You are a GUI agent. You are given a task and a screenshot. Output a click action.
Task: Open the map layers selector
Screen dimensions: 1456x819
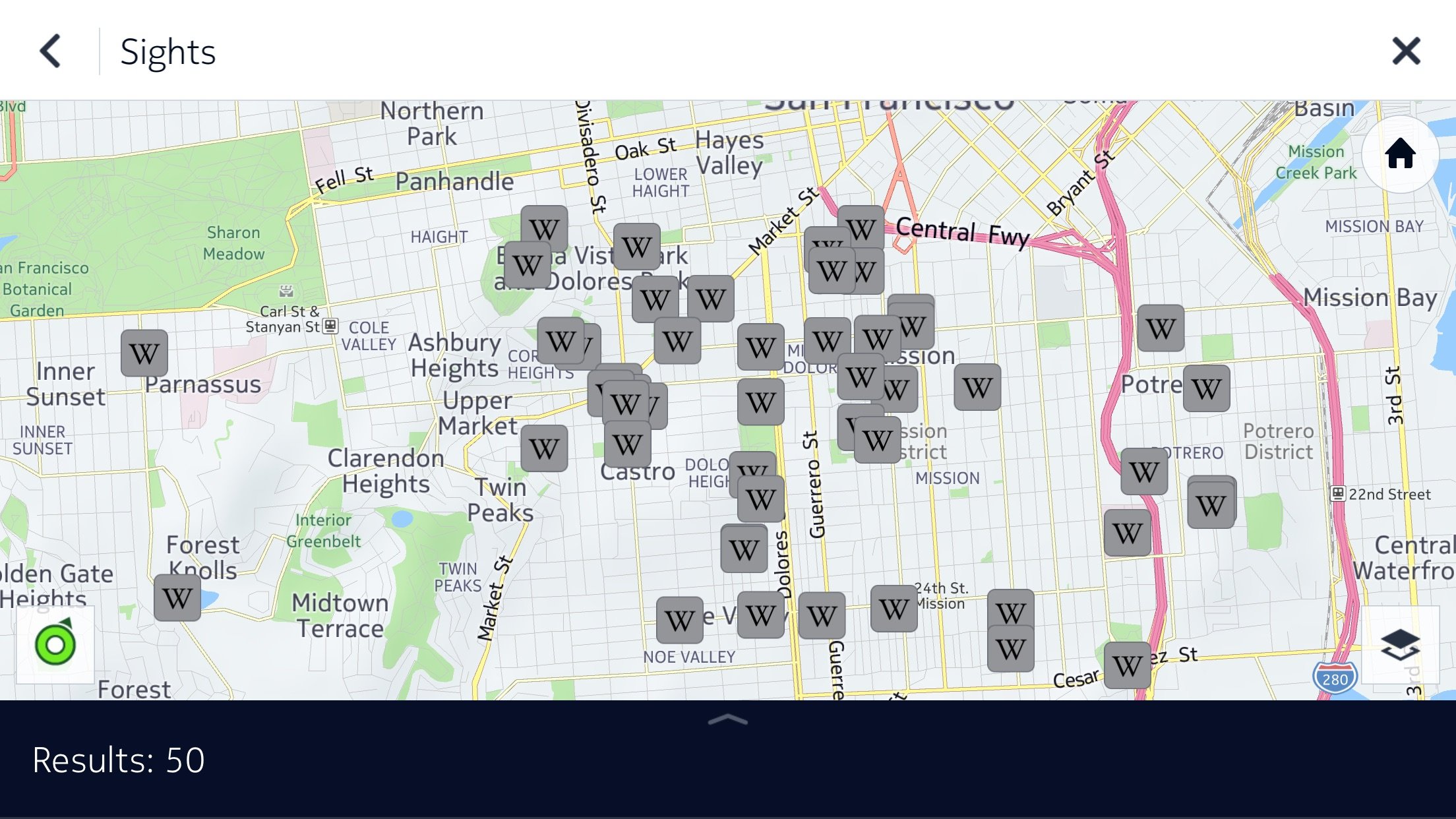point(1399,645)
